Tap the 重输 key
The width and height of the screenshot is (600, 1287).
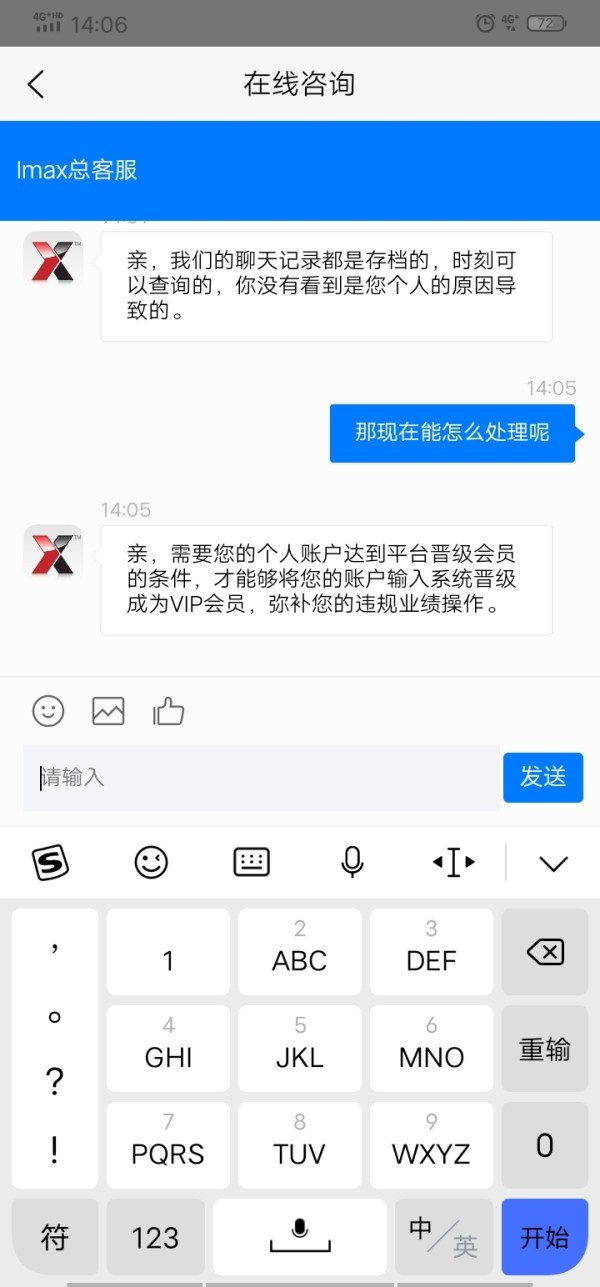coord(545,1049)
